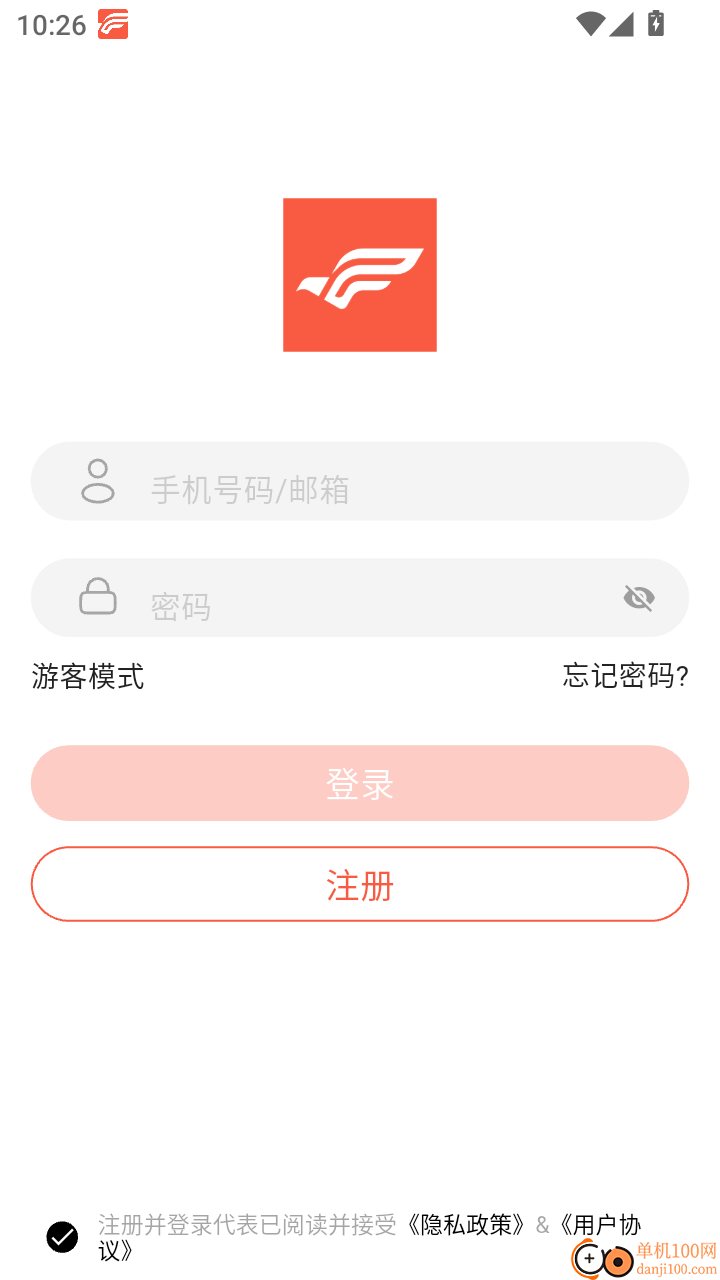Toggle acceptance of the privacy terms
Screen dimensions: 720x1280
point(62,1237)
